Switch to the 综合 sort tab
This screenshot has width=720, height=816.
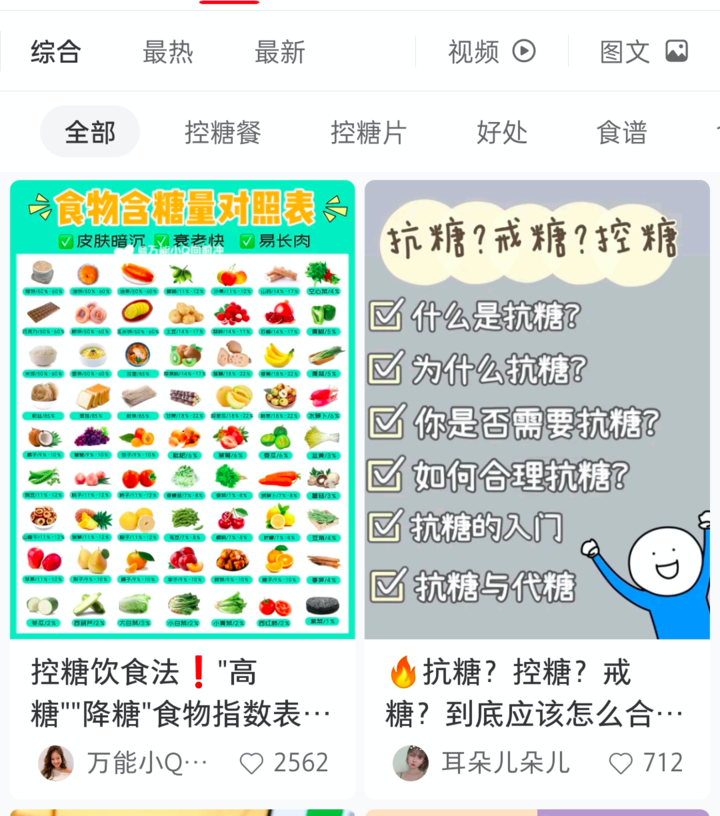pos(56,52)
